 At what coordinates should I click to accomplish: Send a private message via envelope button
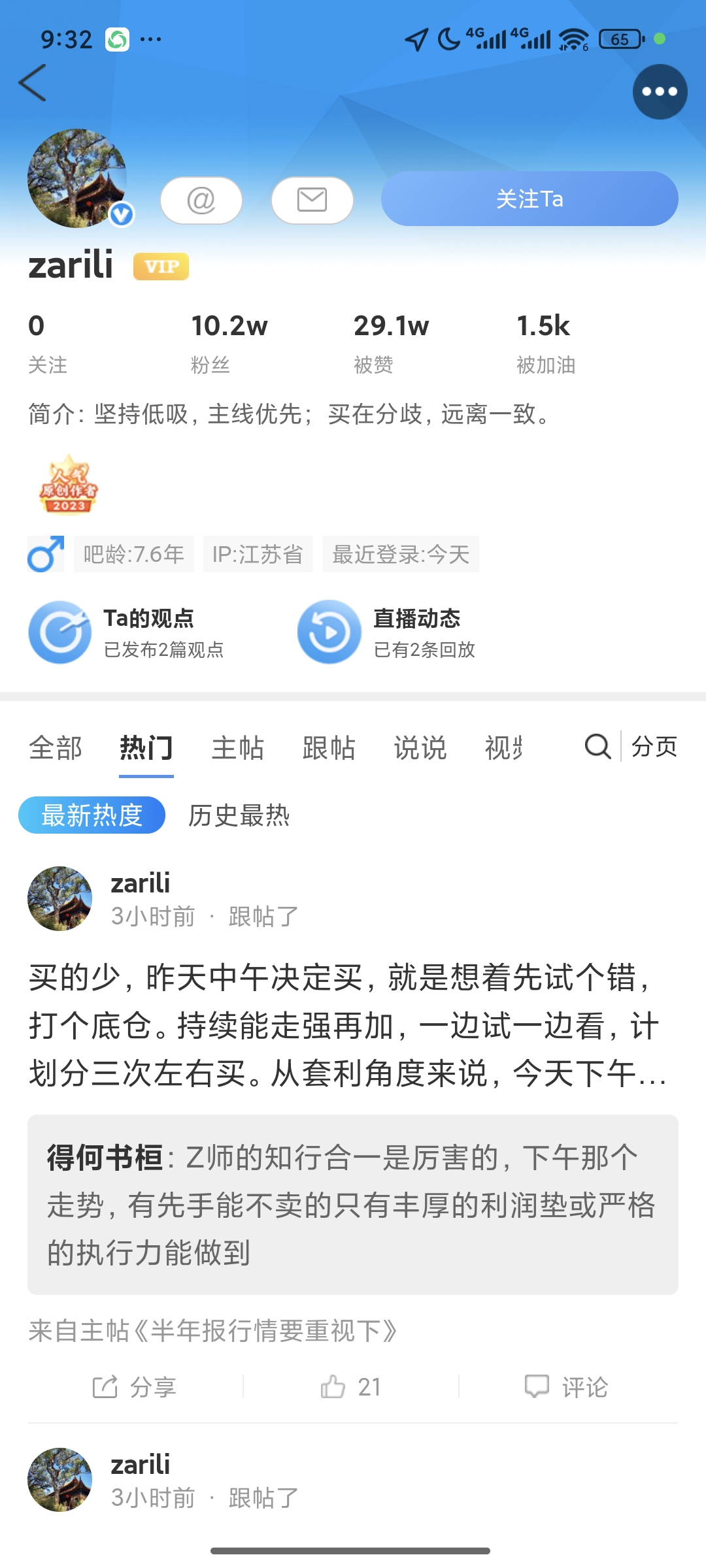[x=312, y=200]
